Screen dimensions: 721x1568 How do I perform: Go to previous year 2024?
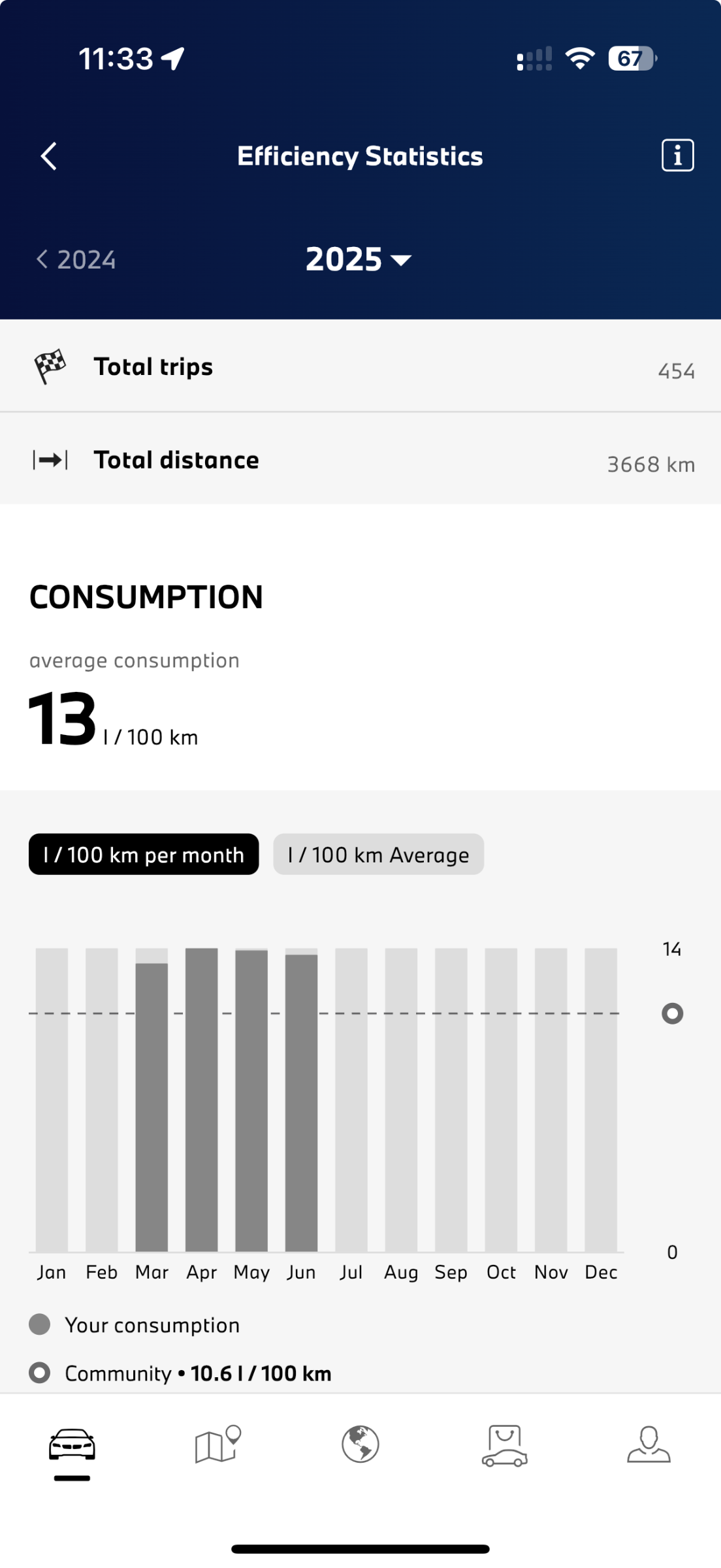click(x=76, y=259)
